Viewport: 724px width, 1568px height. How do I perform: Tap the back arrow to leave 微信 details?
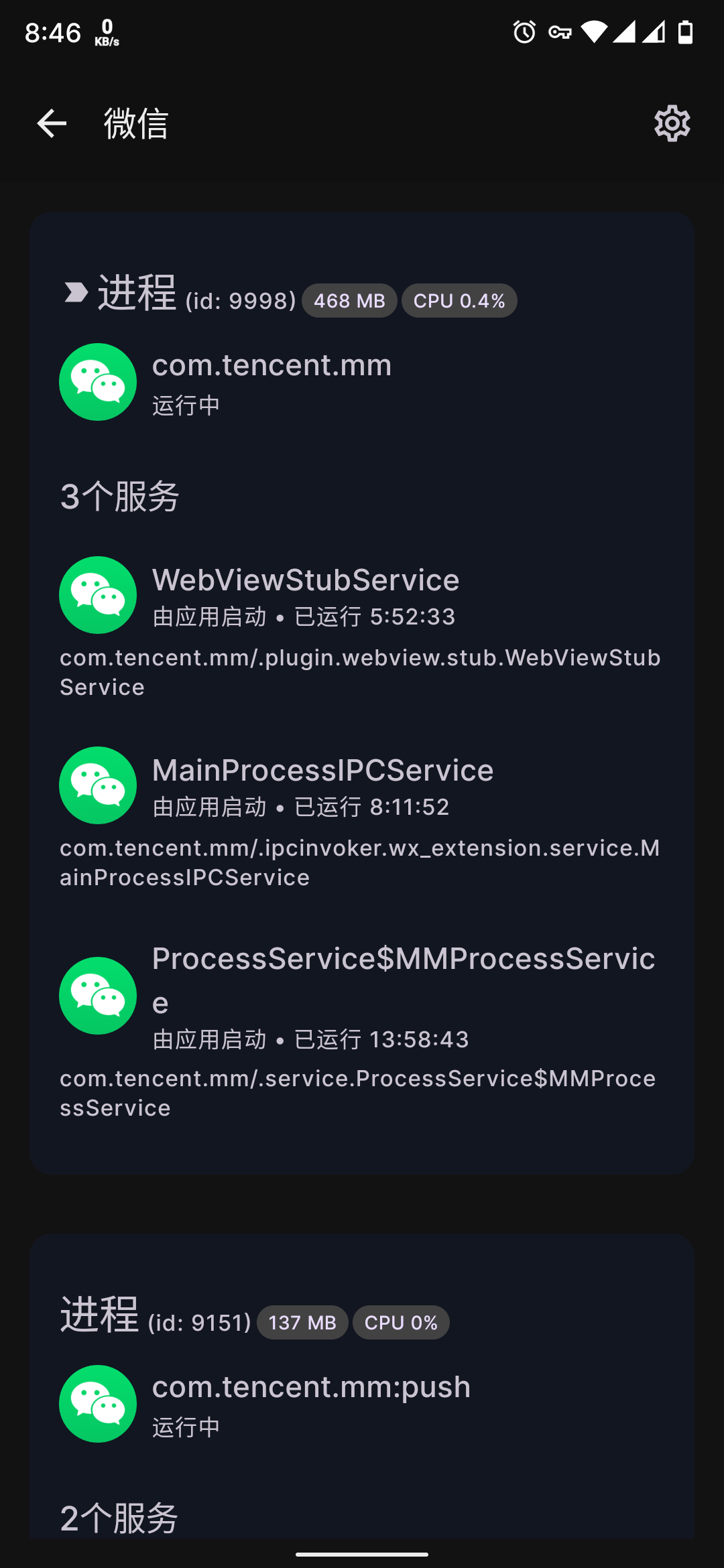[x=50, y=123]
